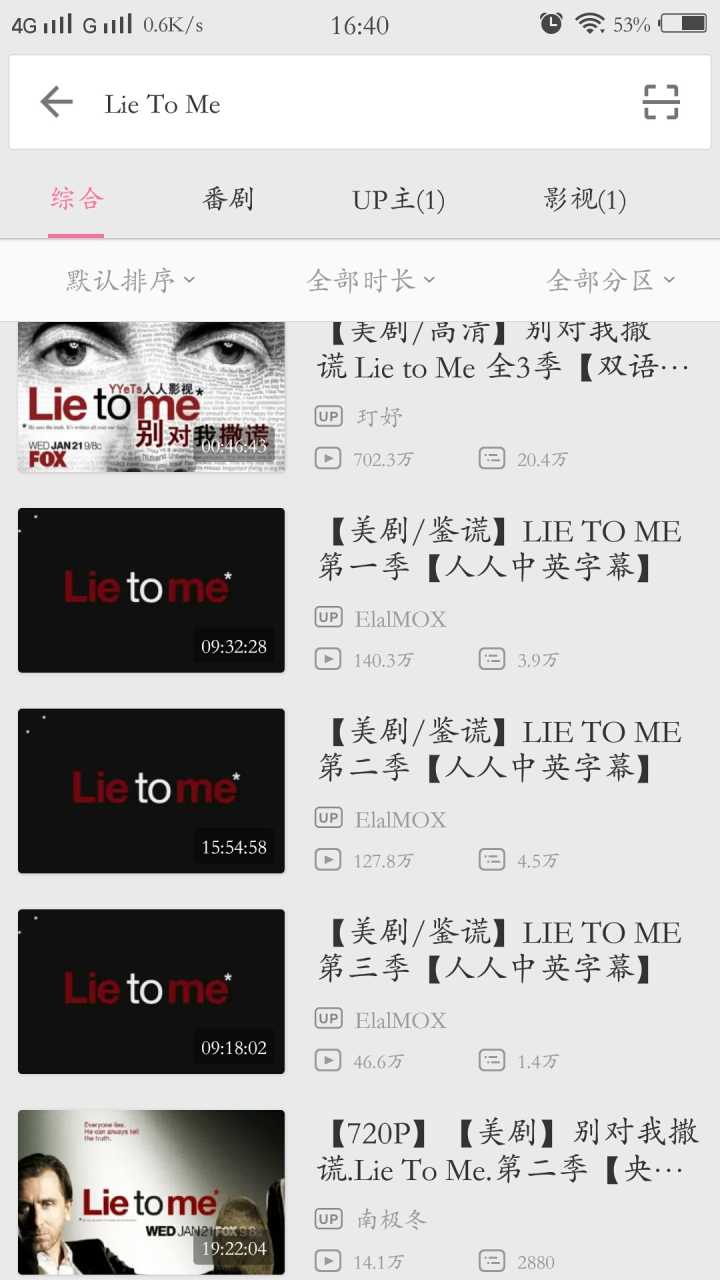Expand the 默认排序 sort dropdown
720x1280 pixels.
[x=130, y=281]
